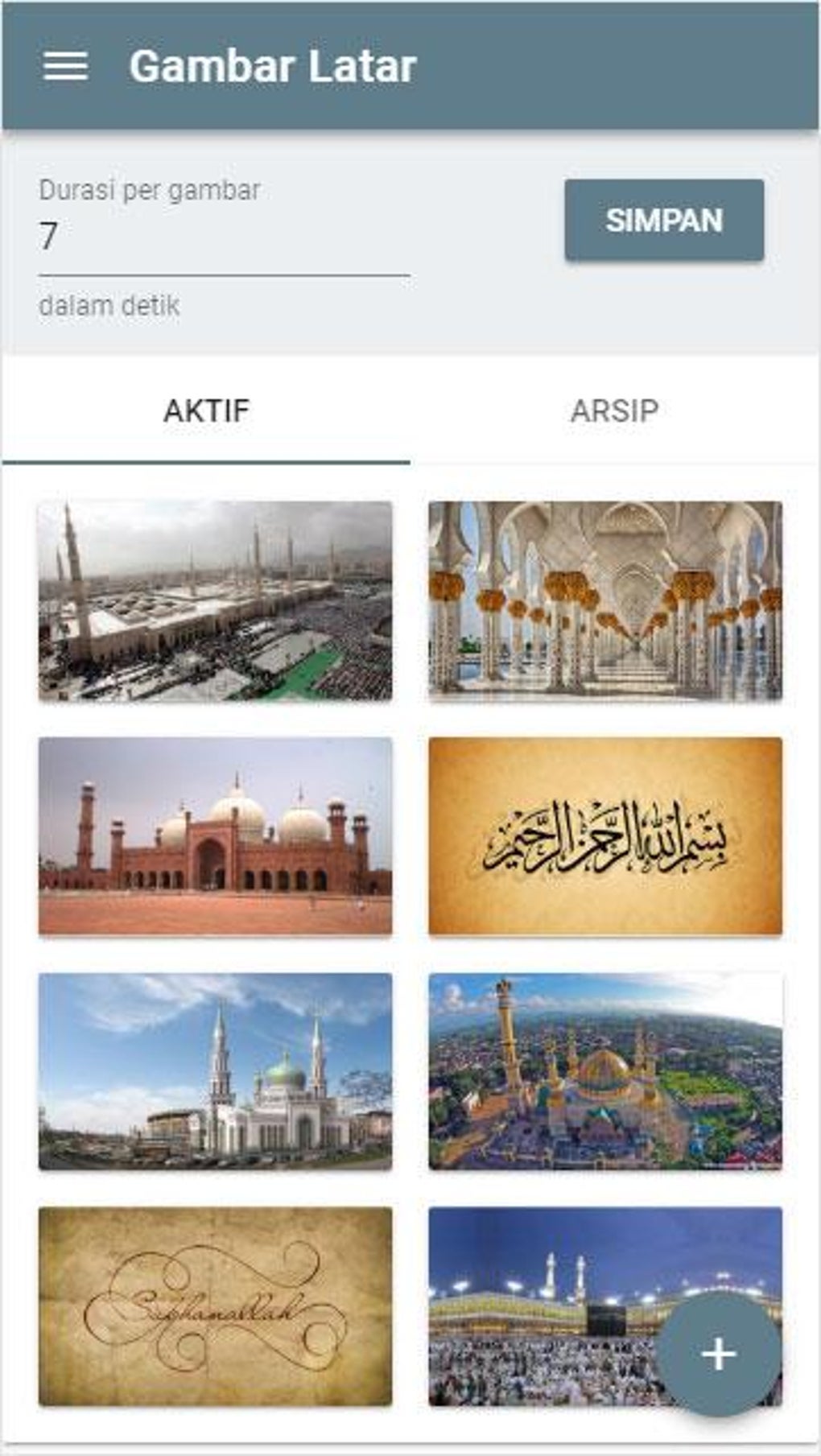Open the aerial Medina mosque image

click(x=216, y=600)
